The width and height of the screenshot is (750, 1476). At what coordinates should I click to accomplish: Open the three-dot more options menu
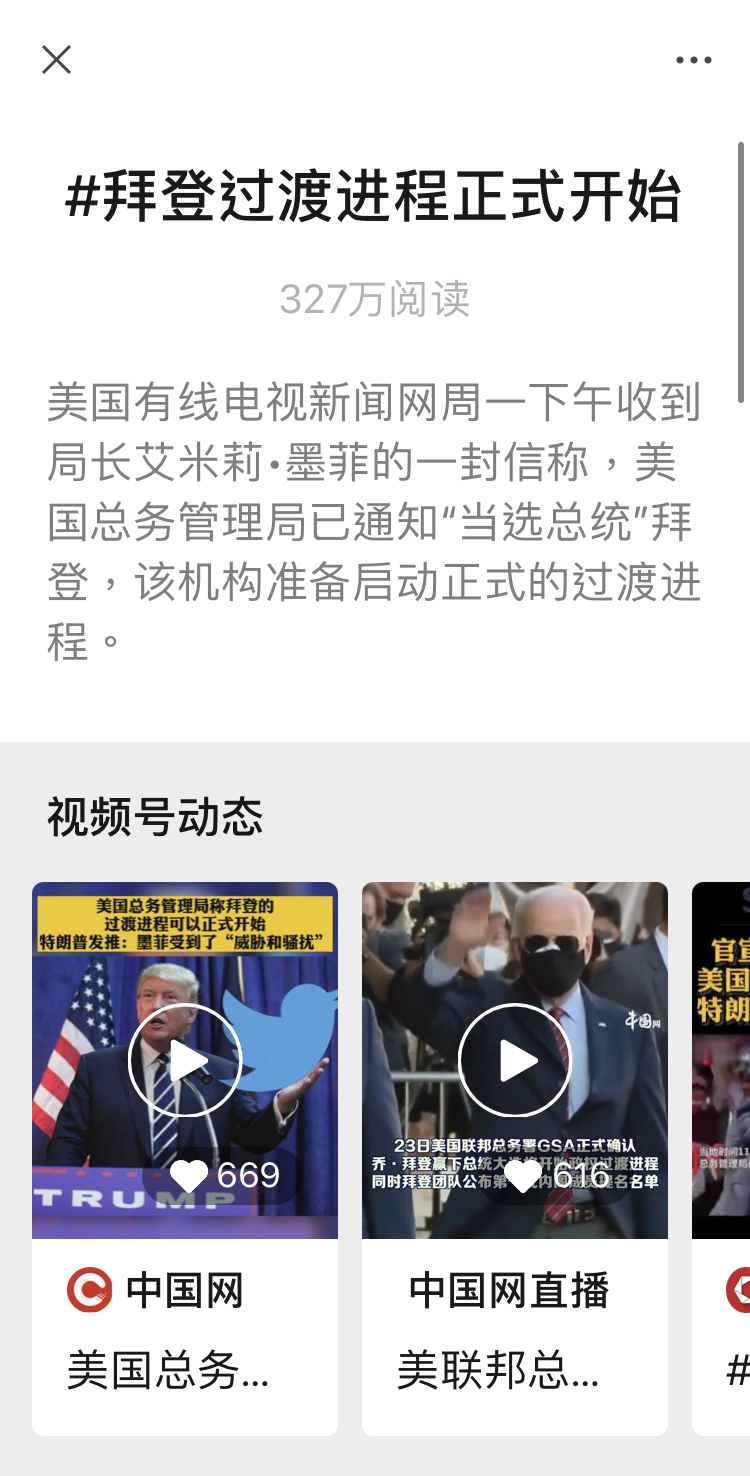tap(693, 60)
